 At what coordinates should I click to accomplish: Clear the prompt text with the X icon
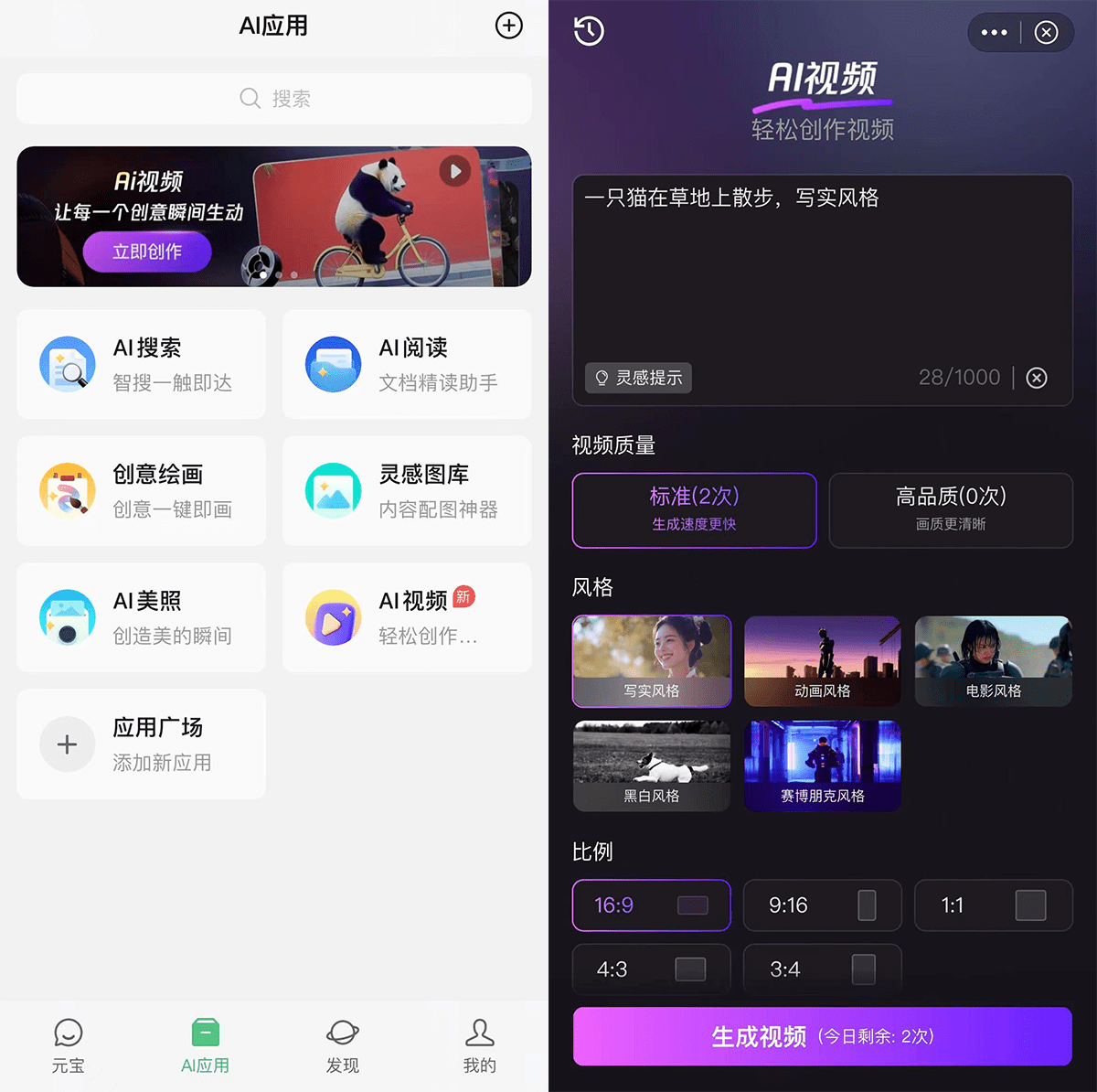(1036, 378)
